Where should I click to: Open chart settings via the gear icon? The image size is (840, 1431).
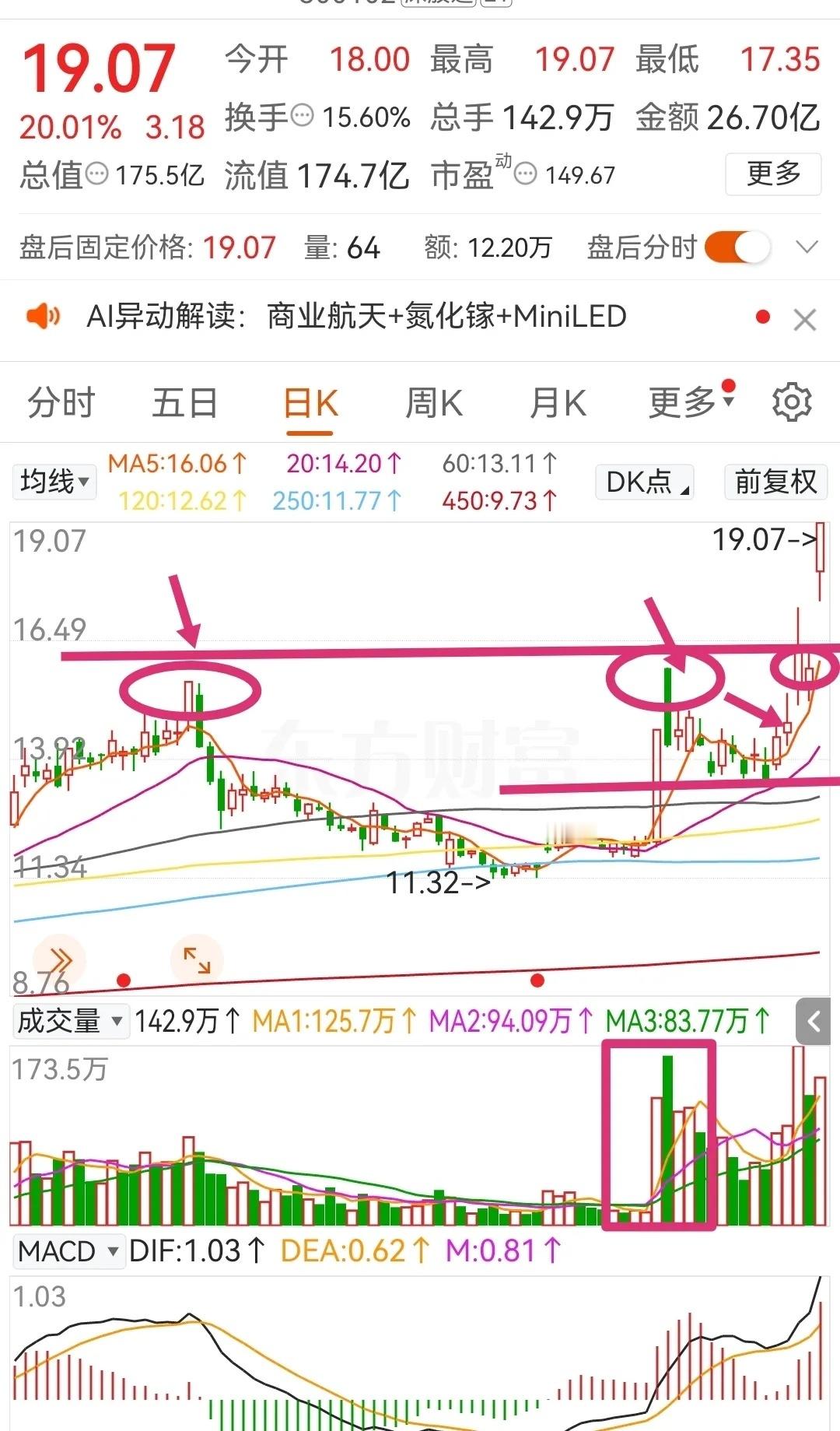click(x=792, y=402)
